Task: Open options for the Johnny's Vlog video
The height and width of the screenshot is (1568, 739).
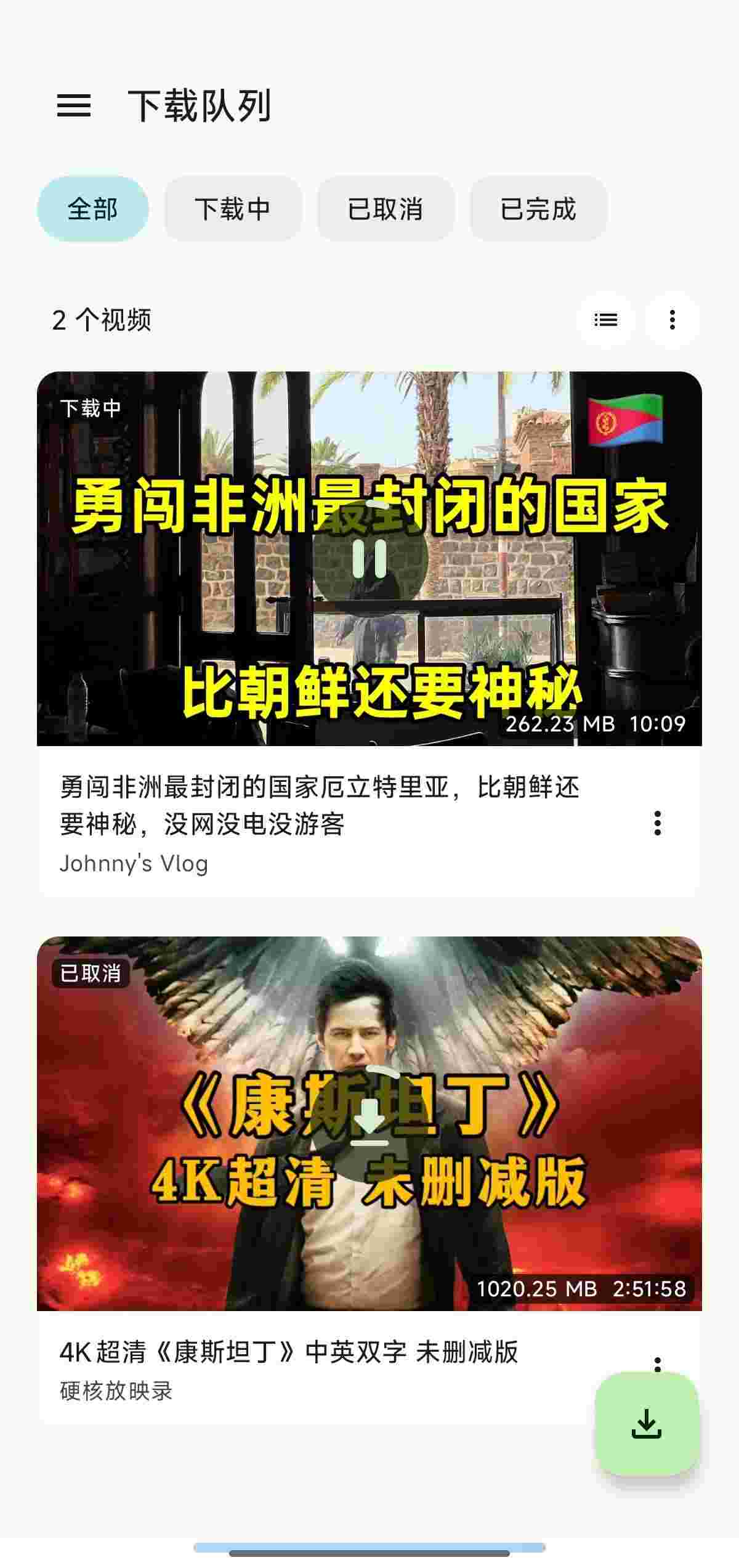Action: tap(657, 823)
